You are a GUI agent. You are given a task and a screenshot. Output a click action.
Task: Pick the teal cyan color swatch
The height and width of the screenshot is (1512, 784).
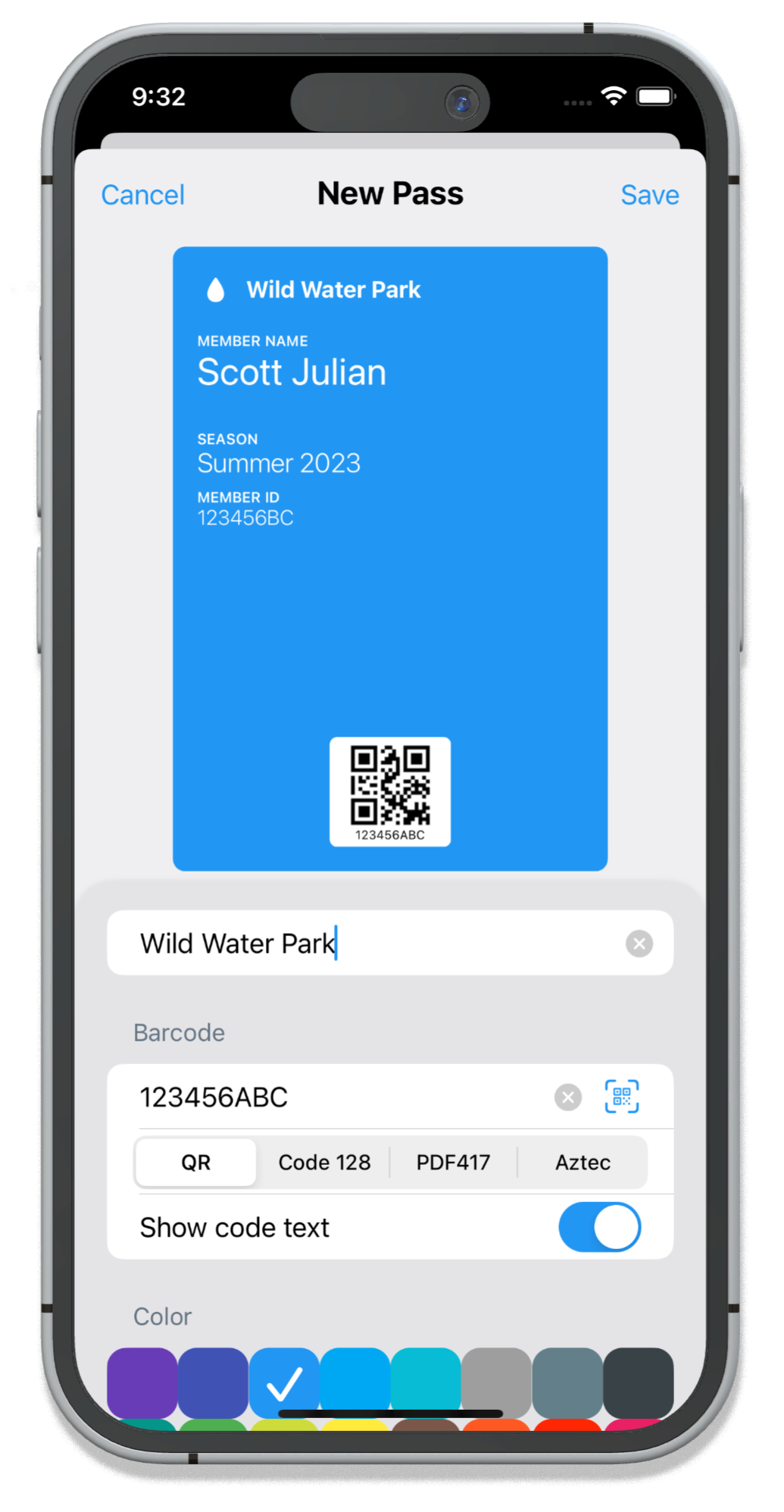point(426,1382)
